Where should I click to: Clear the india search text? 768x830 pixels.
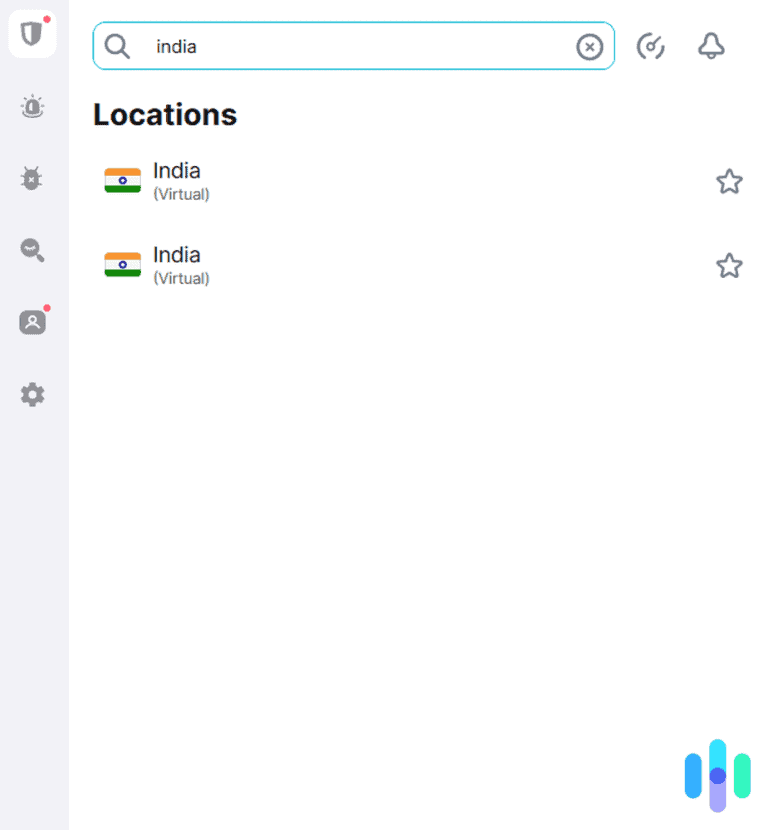click(590, 47)
